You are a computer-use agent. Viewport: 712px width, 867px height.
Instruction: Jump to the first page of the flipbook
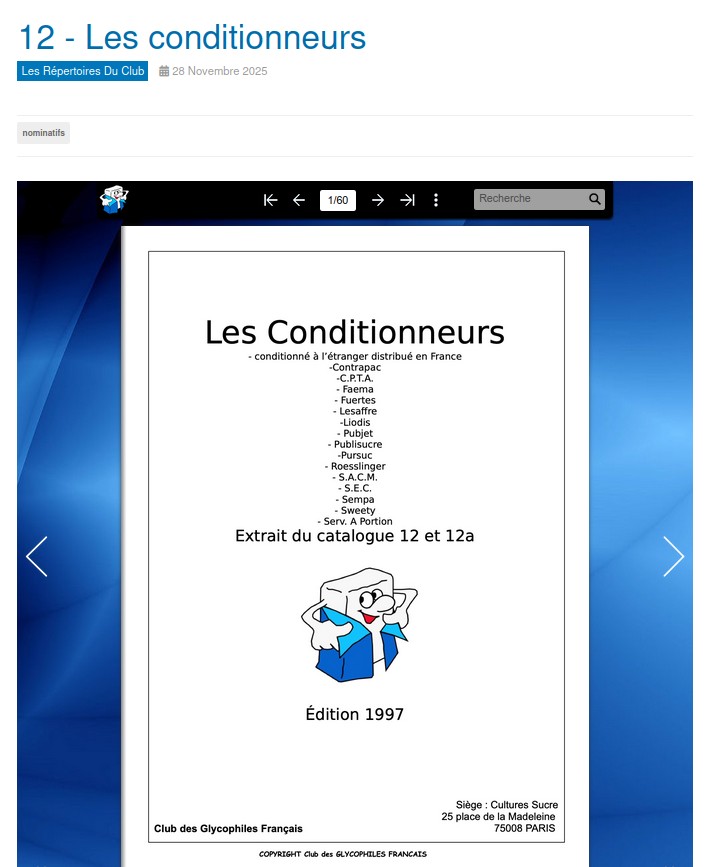coord(270,200)
